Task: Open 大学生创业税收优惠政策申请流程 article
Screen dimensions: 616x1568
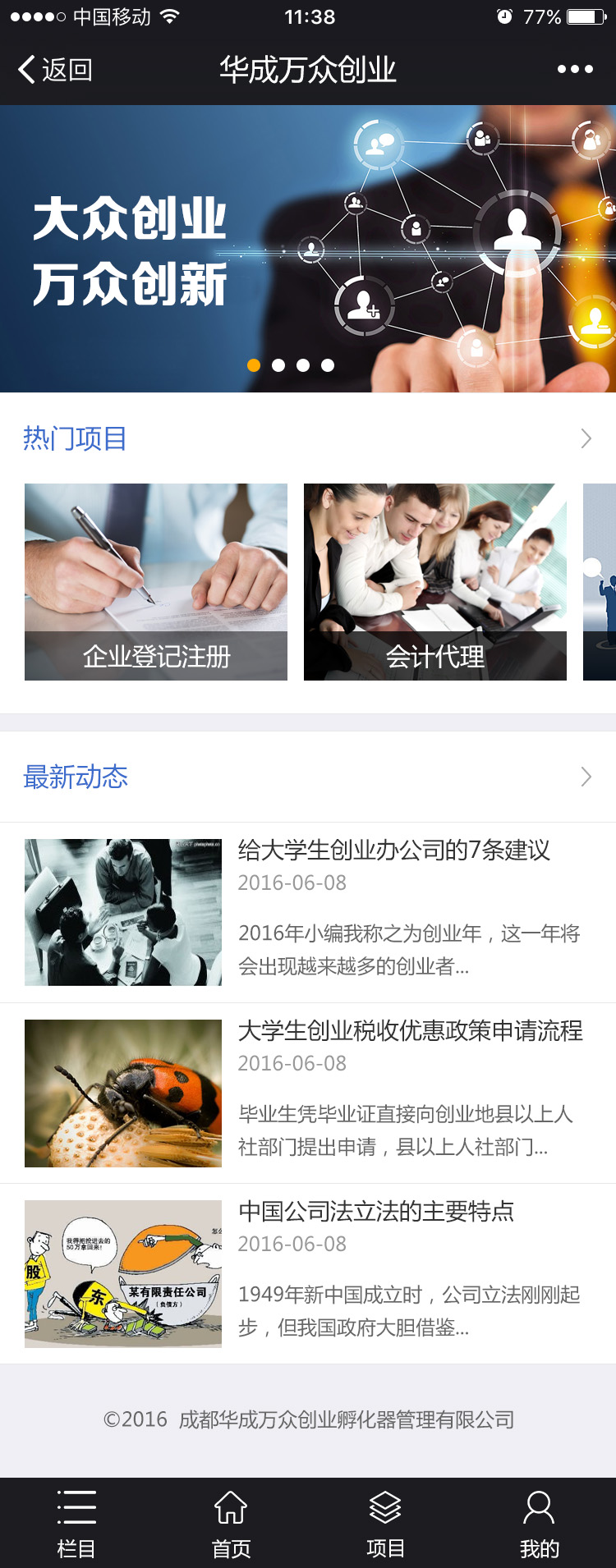Action: pos(410,1031)
